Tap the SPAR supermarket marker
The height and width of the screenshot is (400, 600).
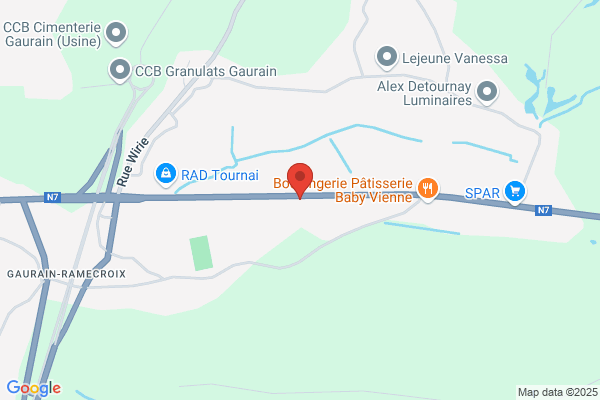pos(515,192)
